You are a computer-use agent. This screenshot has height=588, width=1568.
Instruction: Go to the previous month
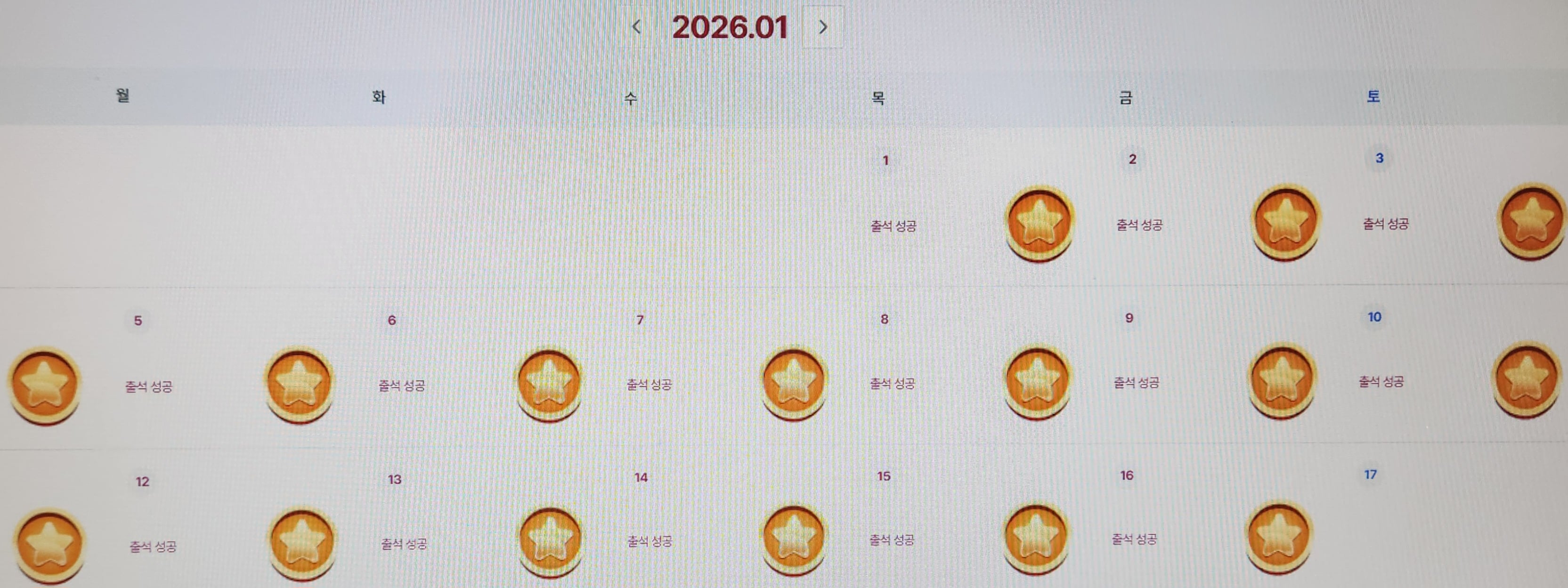637,27
